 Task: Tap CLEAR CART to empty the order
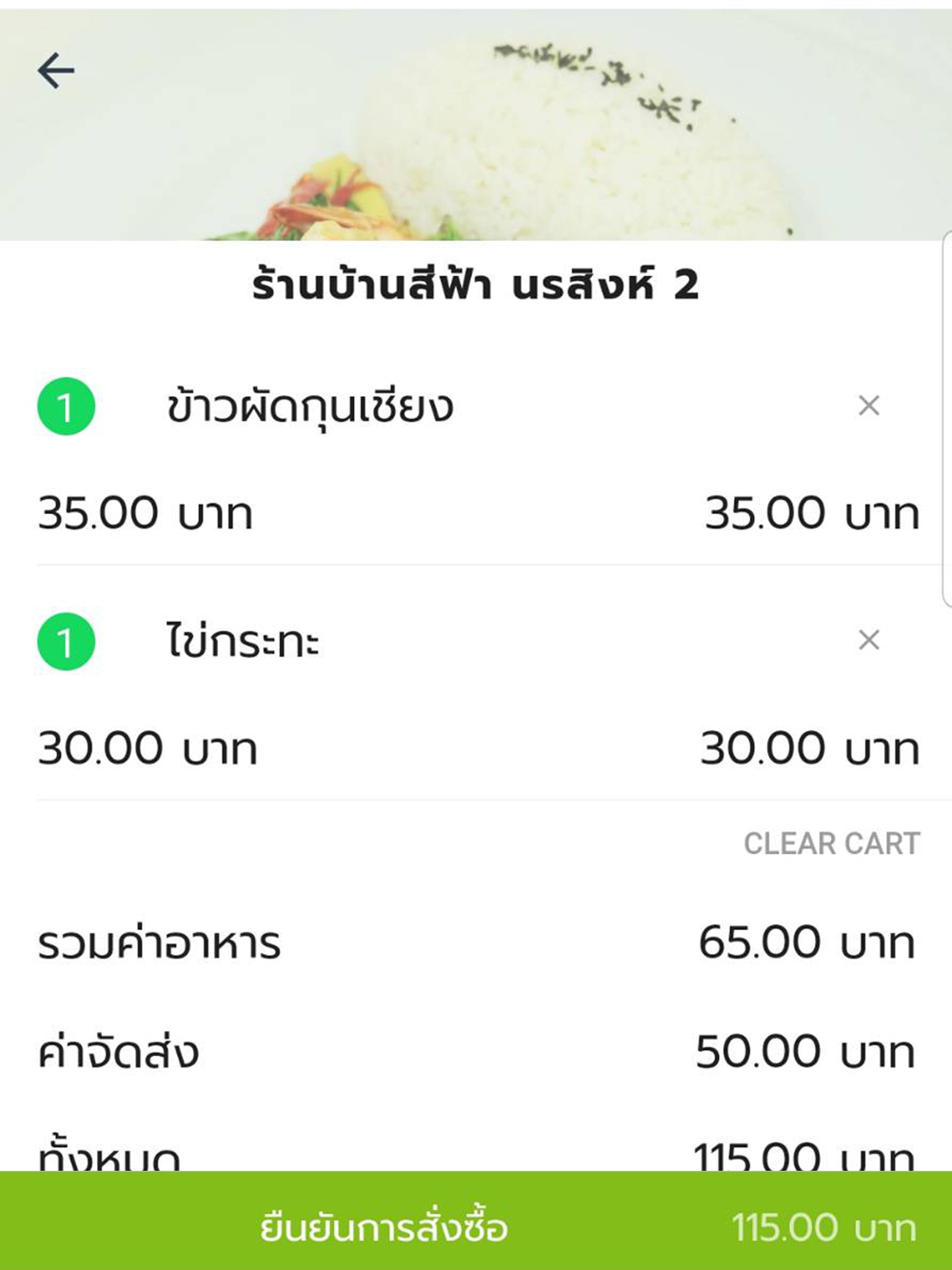[831, 843]
